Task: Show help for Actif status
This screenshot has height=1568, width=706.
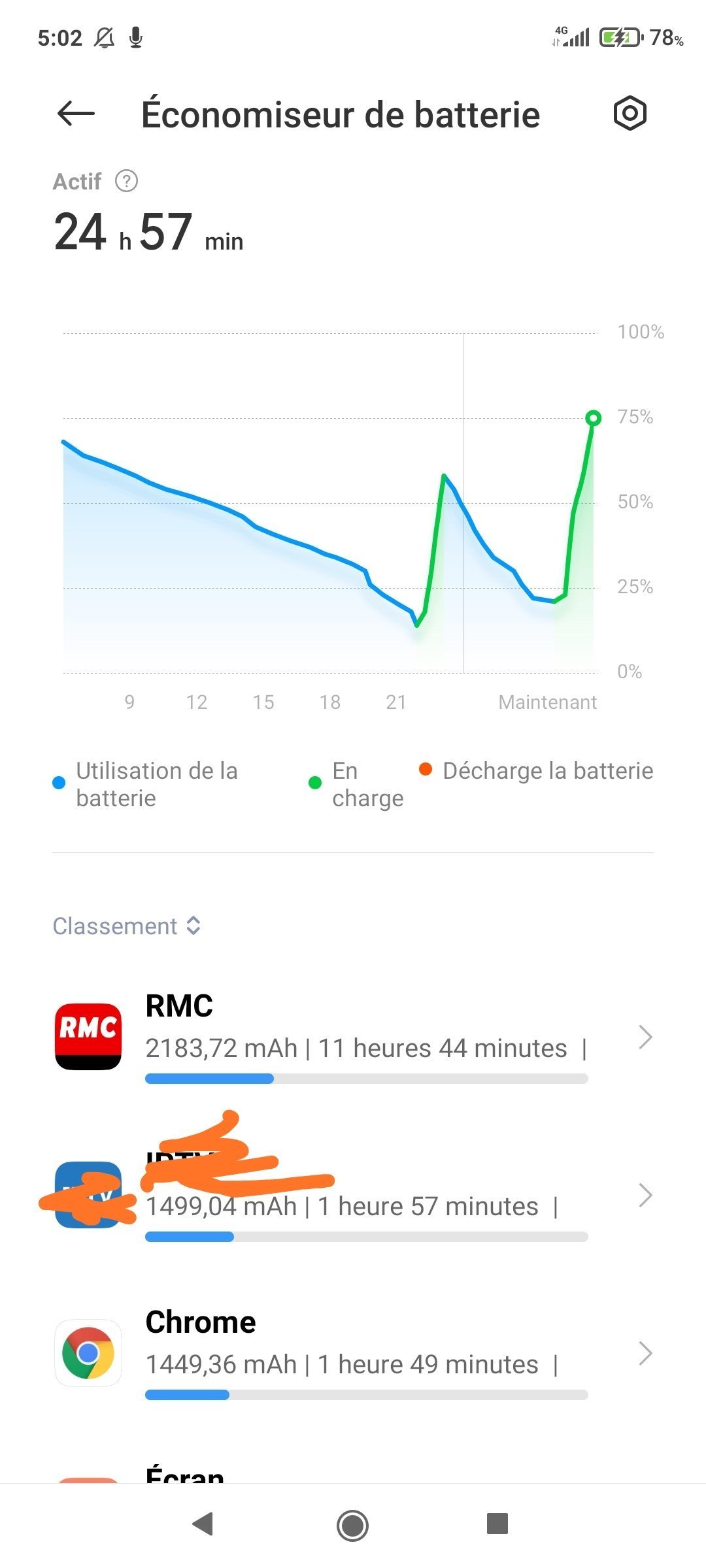Action: pyautogui.click(x=126, y=181)
